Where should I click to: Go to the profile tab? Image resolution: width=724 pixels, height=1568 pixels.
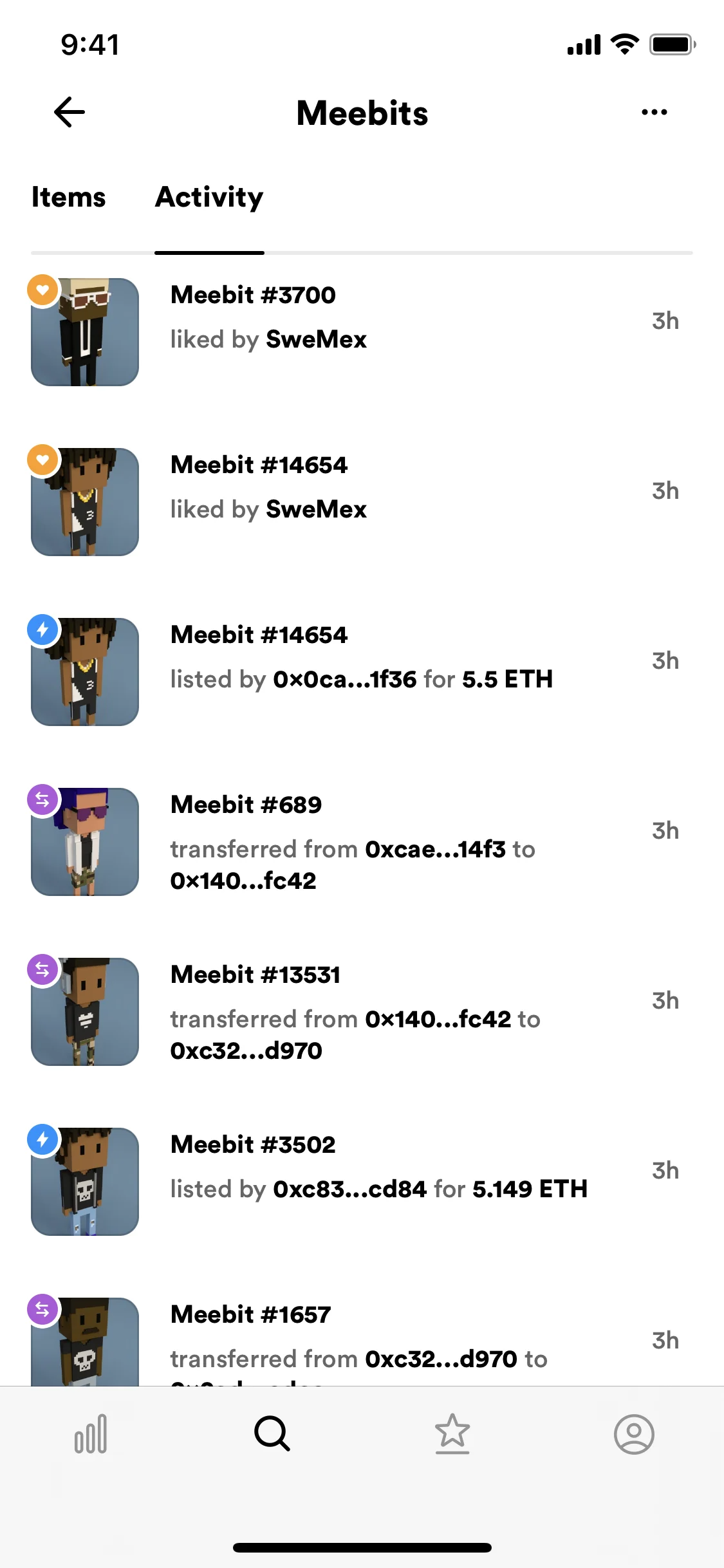pos(633,1434)
